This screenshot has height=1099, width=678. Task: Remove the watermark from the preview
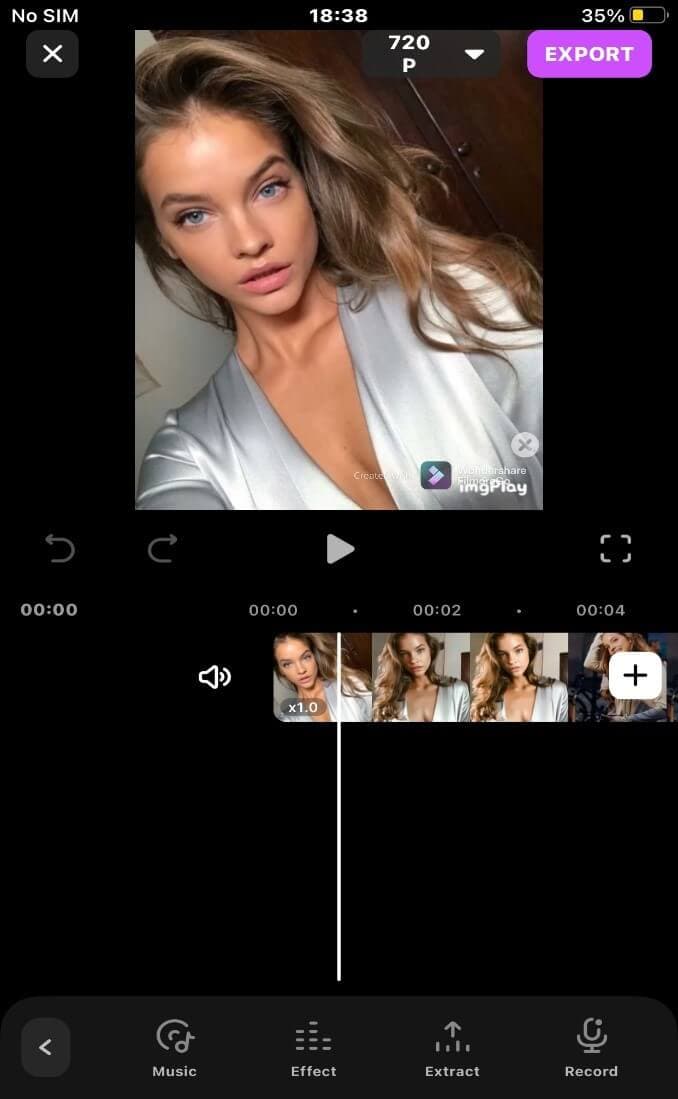coord(524,445)
